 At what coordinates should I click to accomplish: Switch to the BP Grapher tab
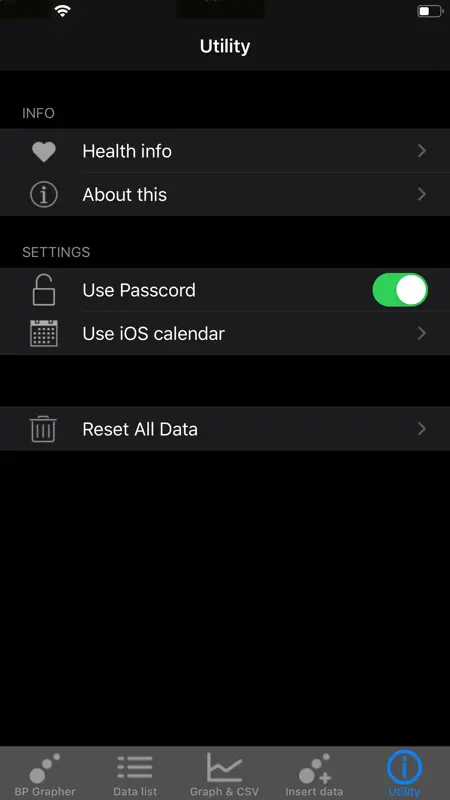click(x=45, y=774)
